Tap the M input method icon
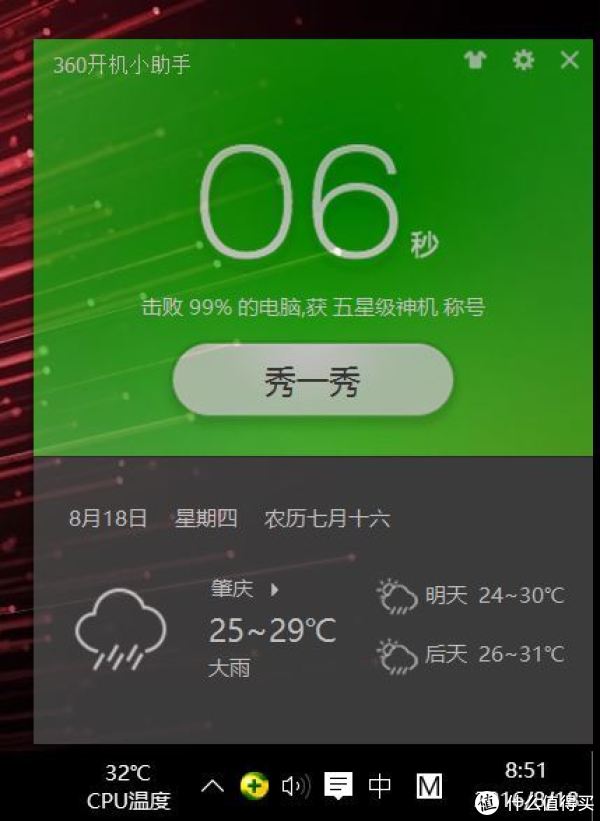This screenshot has height=821, width=600. pos(429,786)
